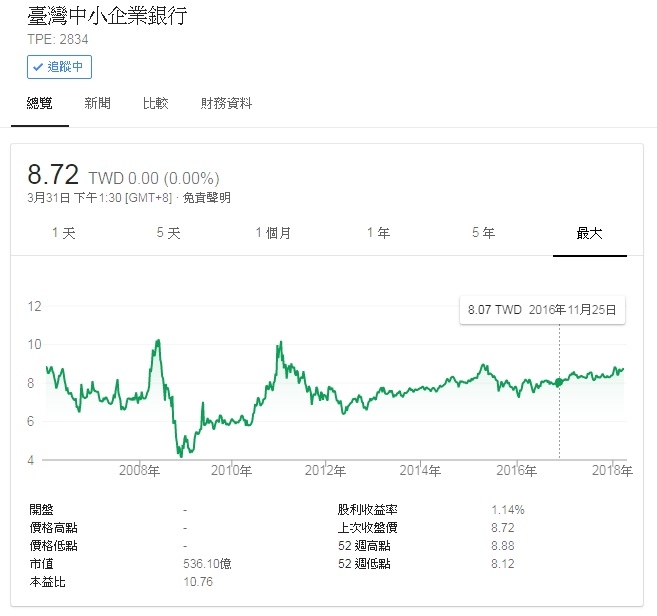Toggle the 追蹤中 follow button
Image resolution: width=657 pixels, height=616 pixels.
tap(59, 67)
